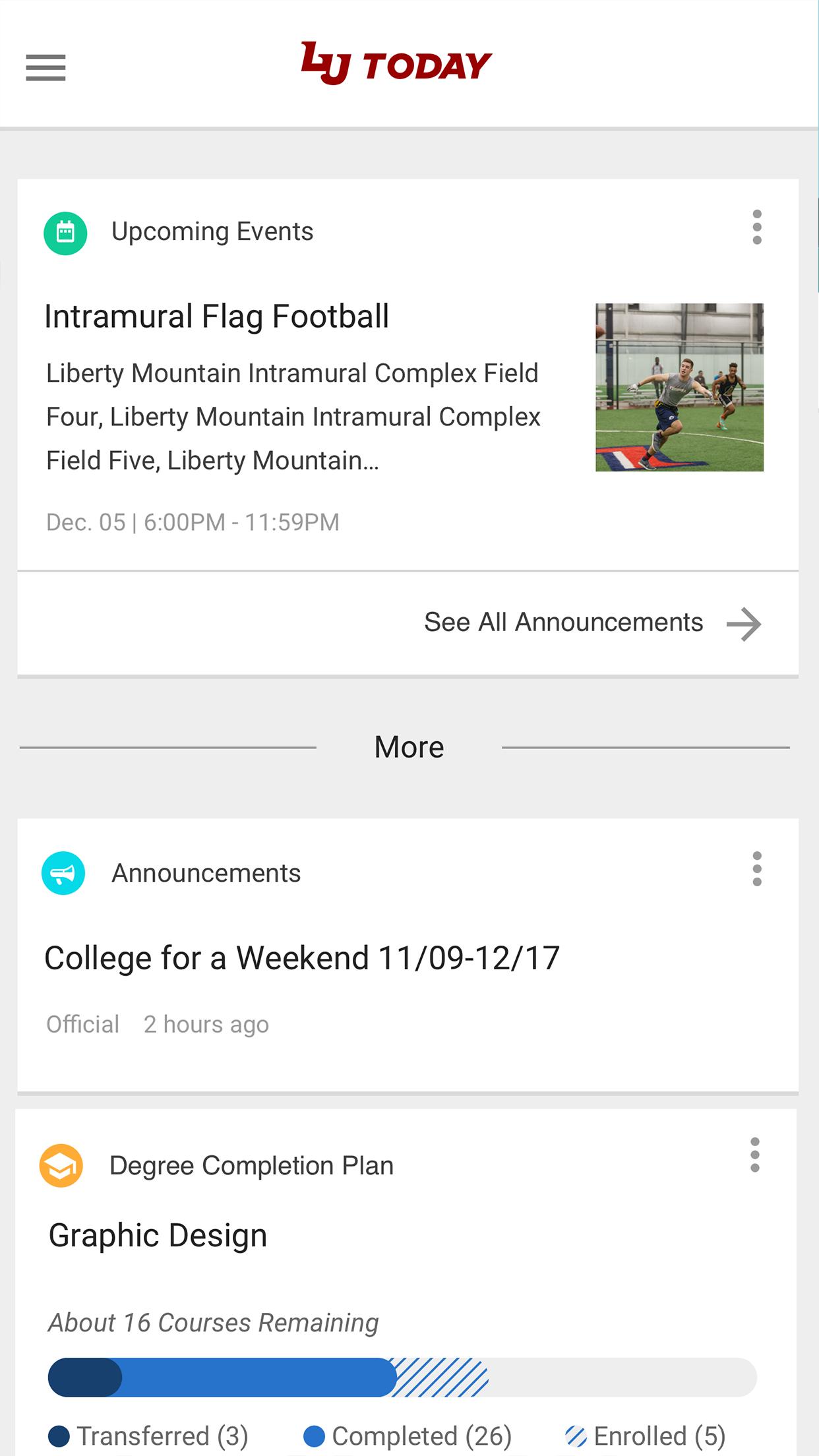This screenshot has width=819, height=1456.
Task: Click the green Upcoming Events calendar icon
Action: point(66,231)
